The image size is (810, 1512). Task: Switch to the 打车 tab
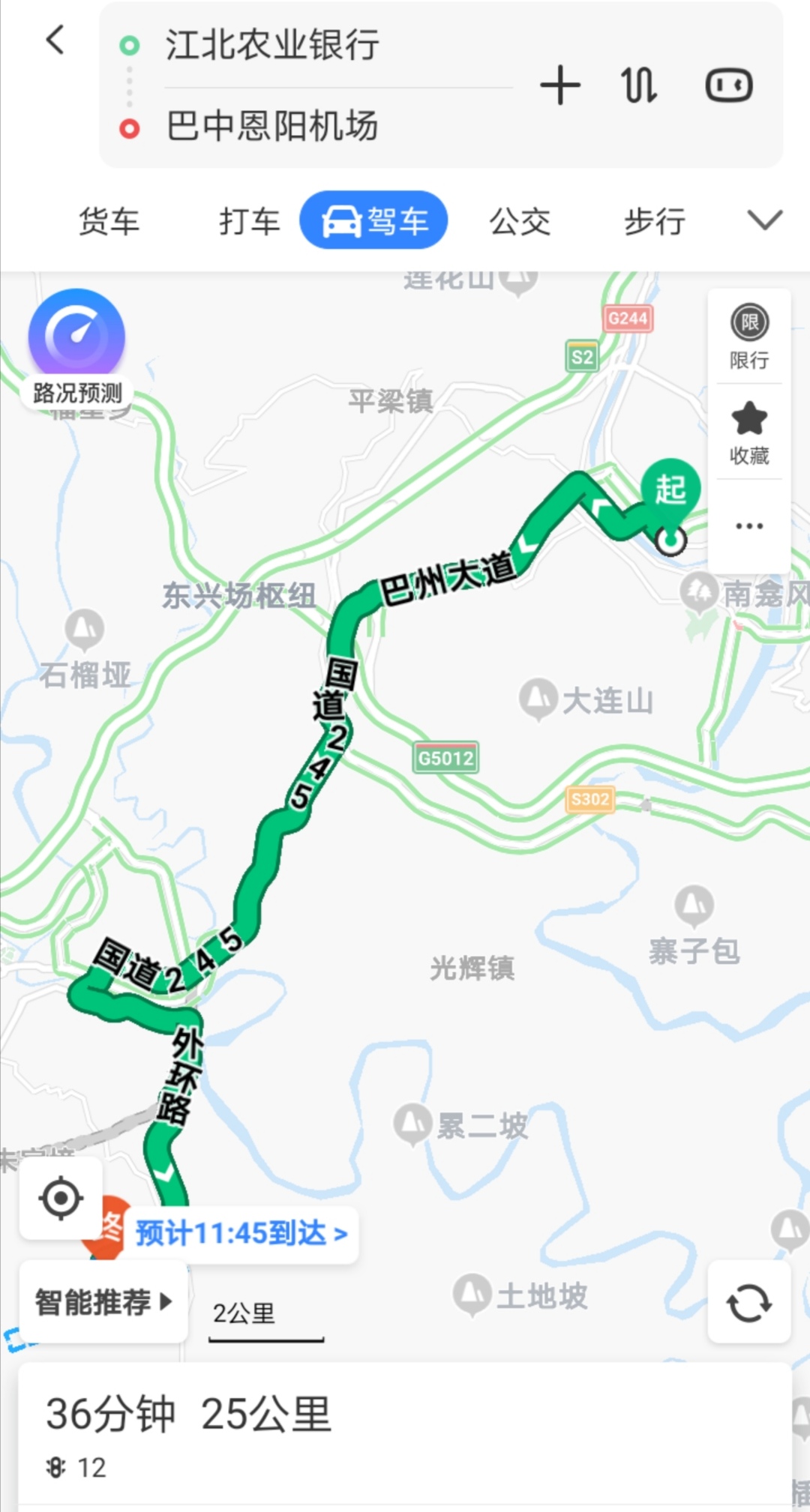point(249,221)
